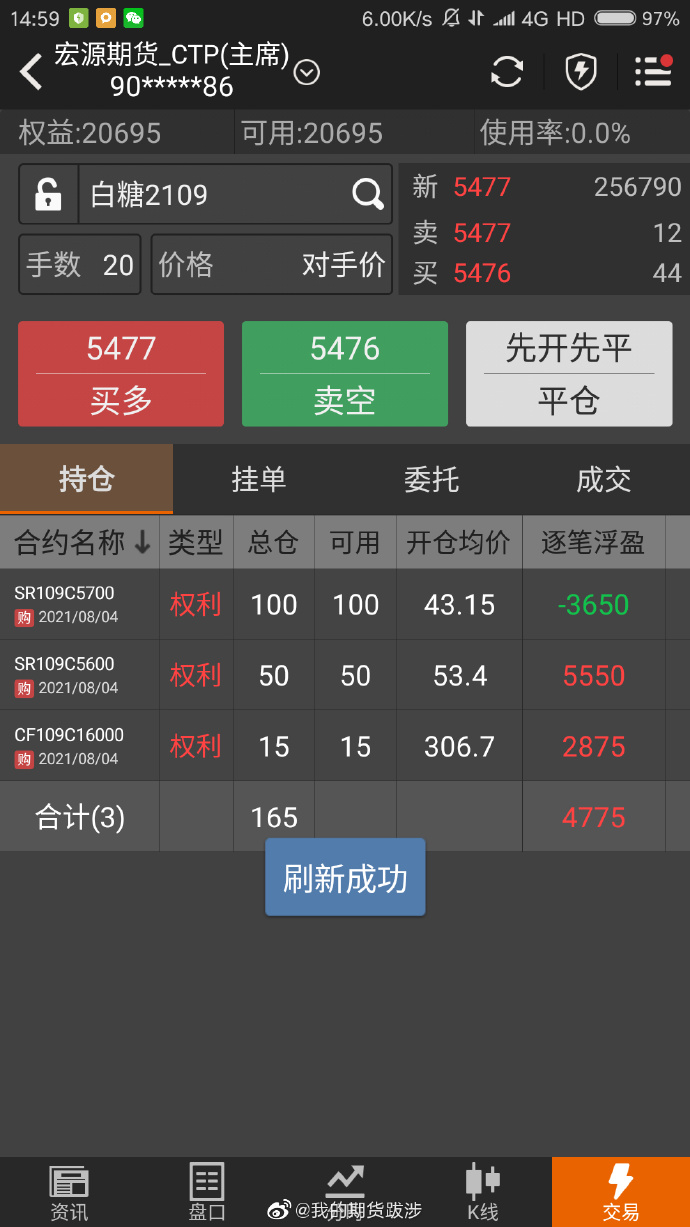Open the lightning shield icon
690x1227 pixels.
click(580, 72)
